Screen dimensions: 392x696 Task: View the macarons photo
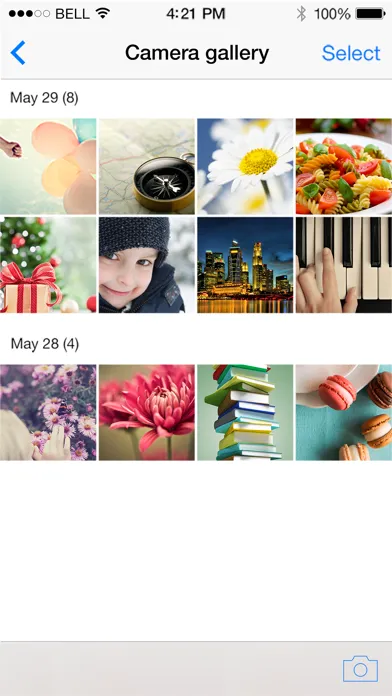point(344,412)
